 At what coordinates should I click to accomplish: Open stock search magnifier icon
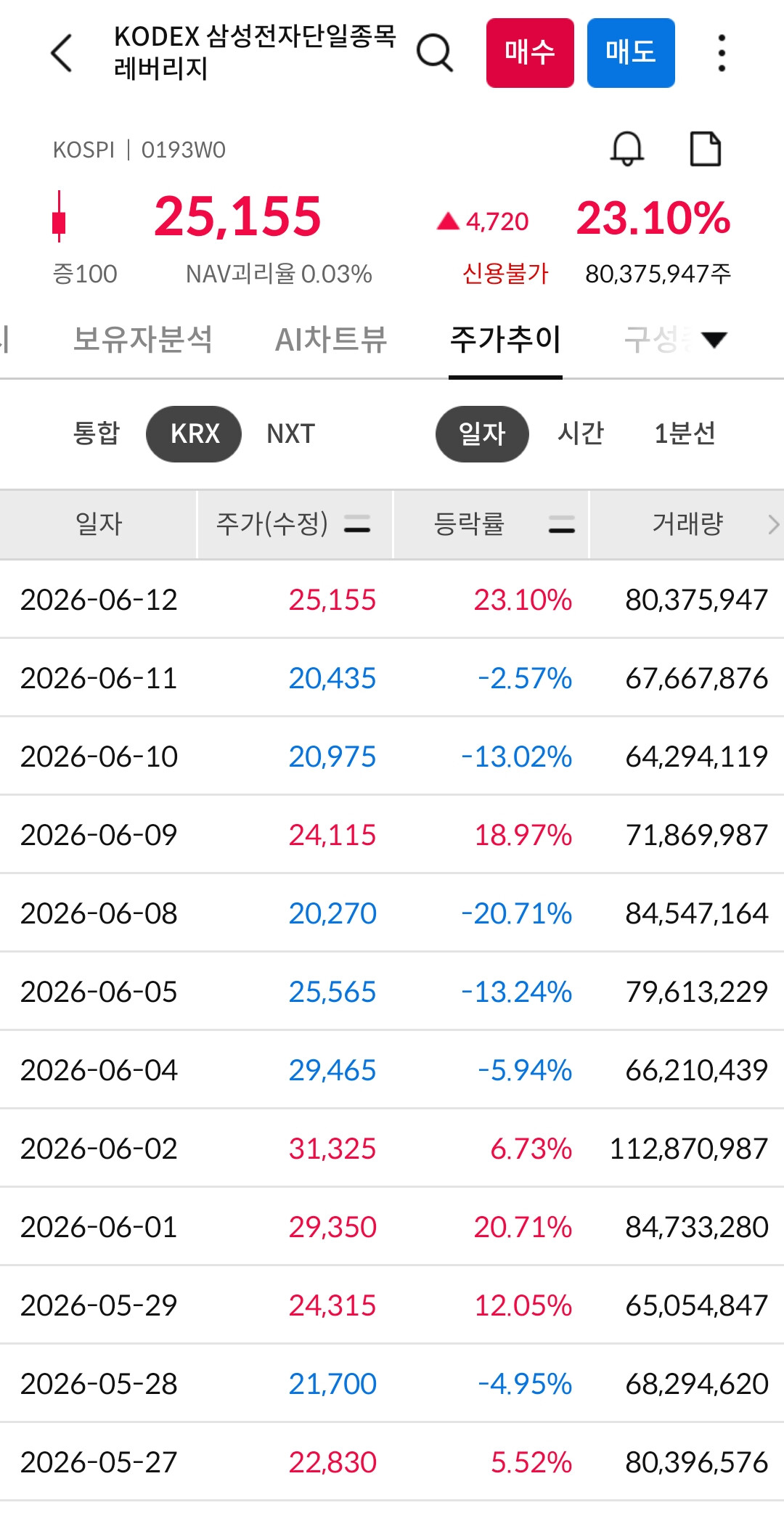tap(435, 53)
